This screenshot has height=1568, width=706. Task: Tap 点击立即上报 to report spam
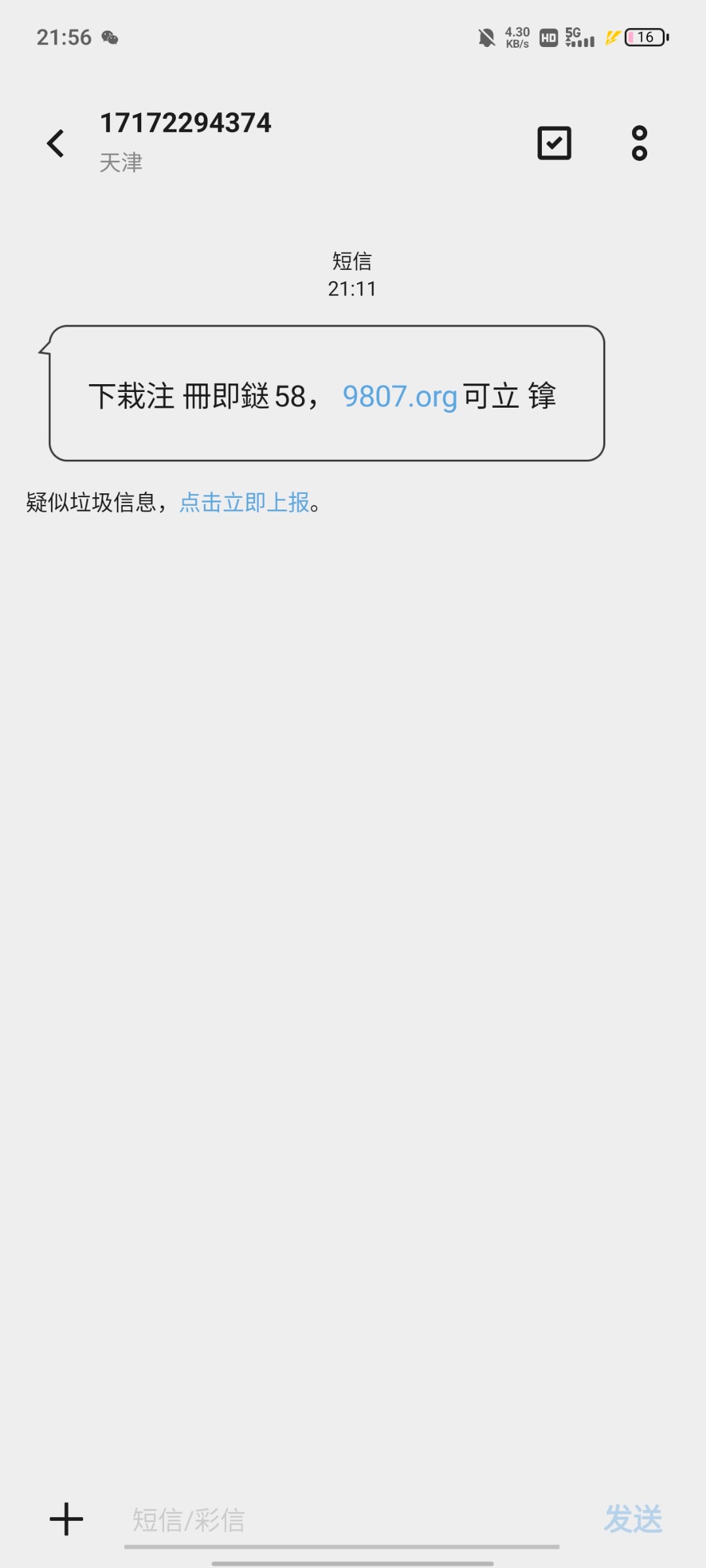pyautogui.click(x=244, y=502)
